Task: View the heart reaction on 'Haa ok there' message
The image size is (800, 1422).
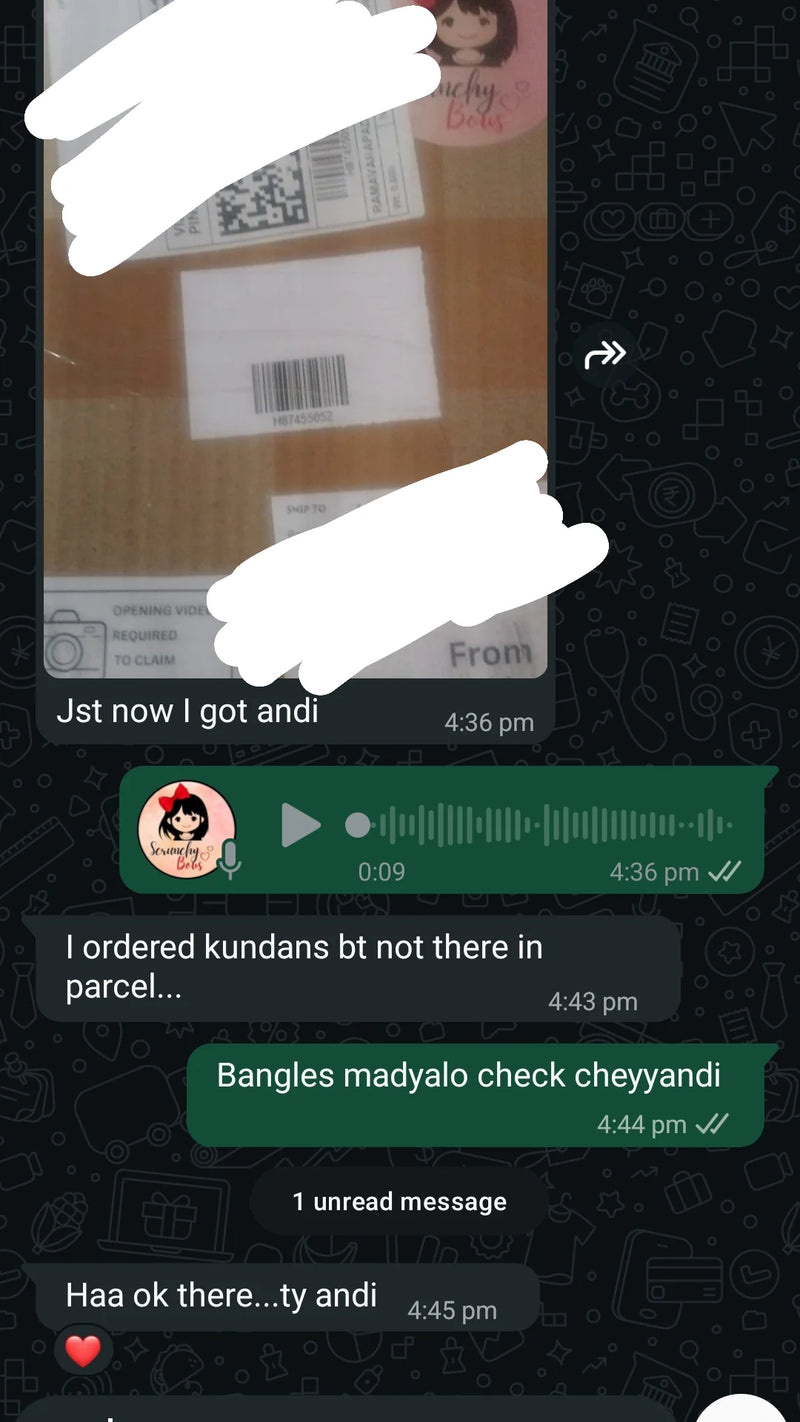Action: [x=83, y=1352]
